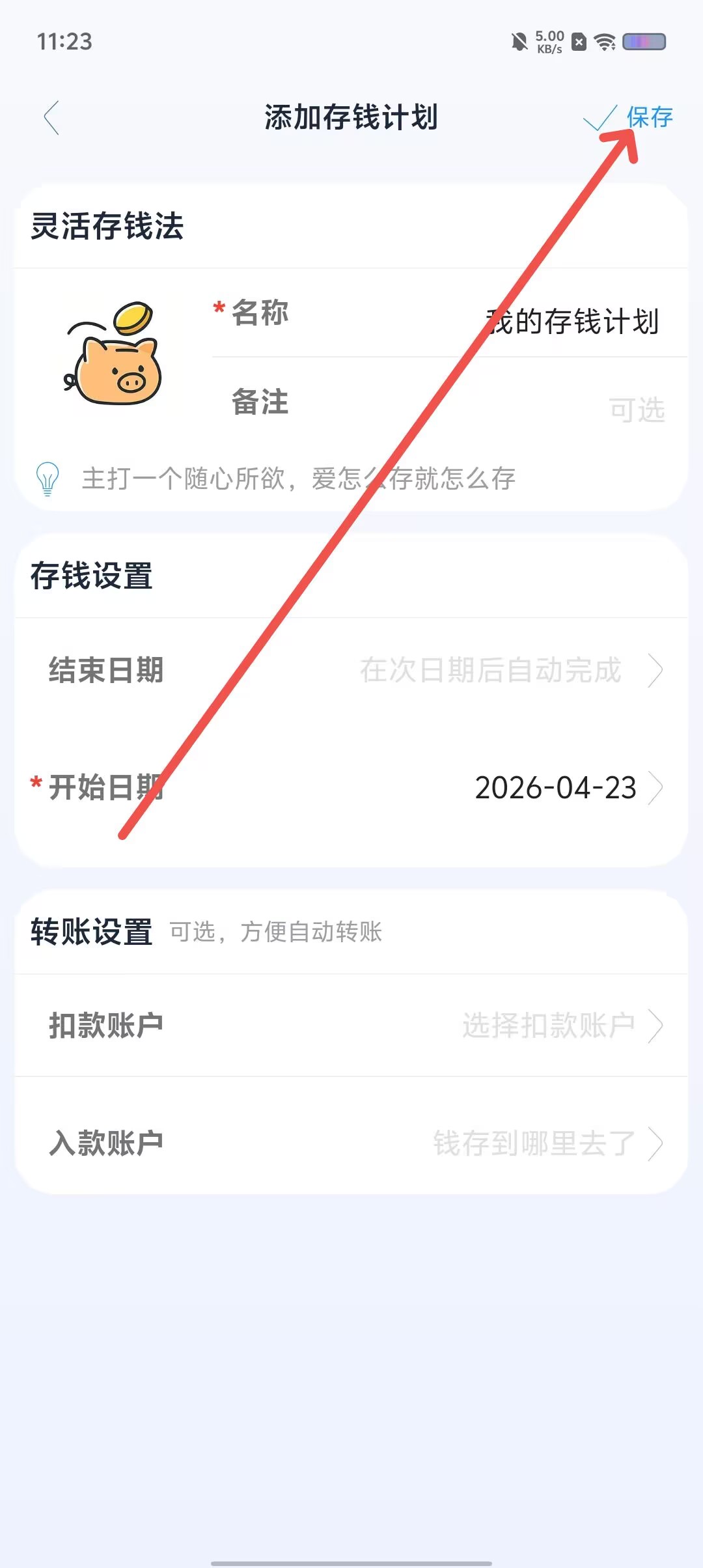The height and width of the screenshot is (1568, 703).
Task: Select the 入款账户 deposit account
Action: click(351, 1143)
